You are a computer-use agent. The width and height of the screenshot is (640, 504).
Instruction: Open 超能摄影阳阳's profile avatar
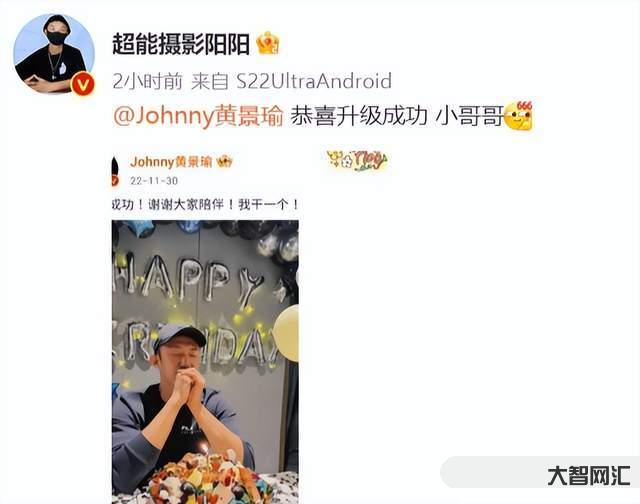coord(54,55)
